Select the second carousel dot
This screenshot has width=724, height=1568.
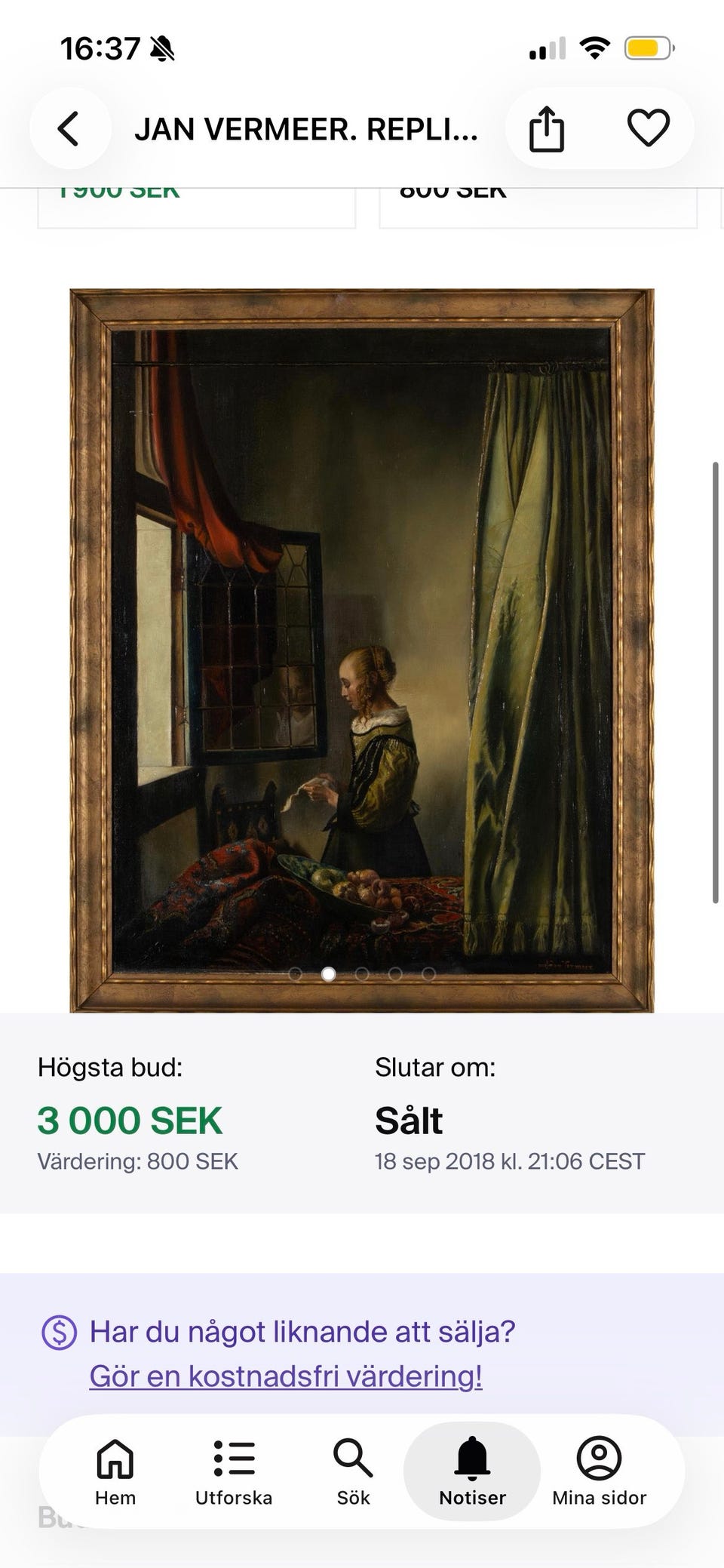pyautogui.click(x=328, y=974)
